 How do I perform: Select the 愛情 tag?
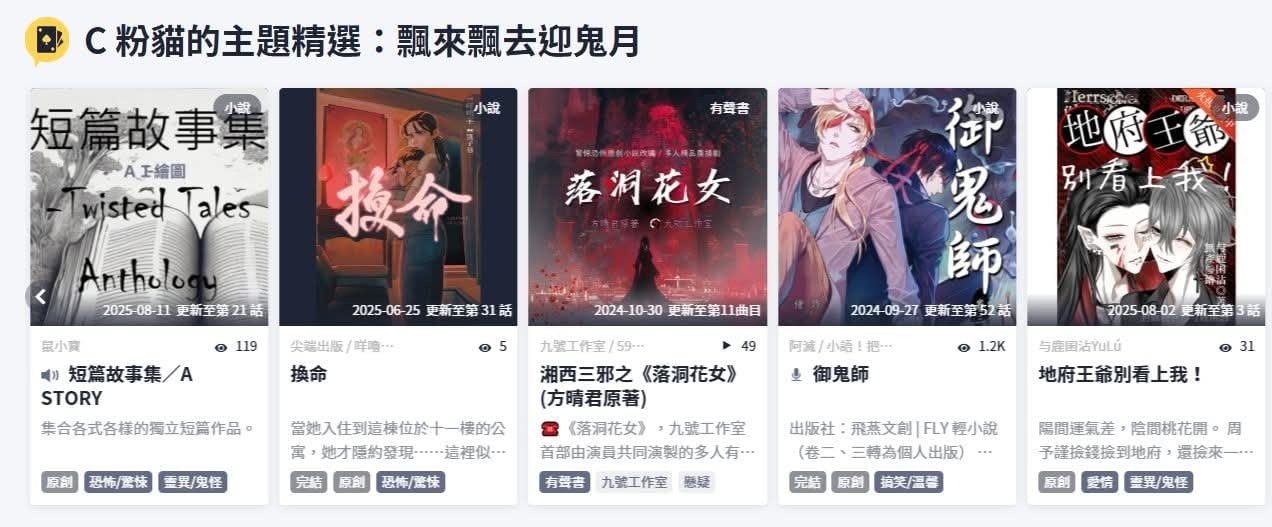pyautogui.click(x=1099, y=482)
